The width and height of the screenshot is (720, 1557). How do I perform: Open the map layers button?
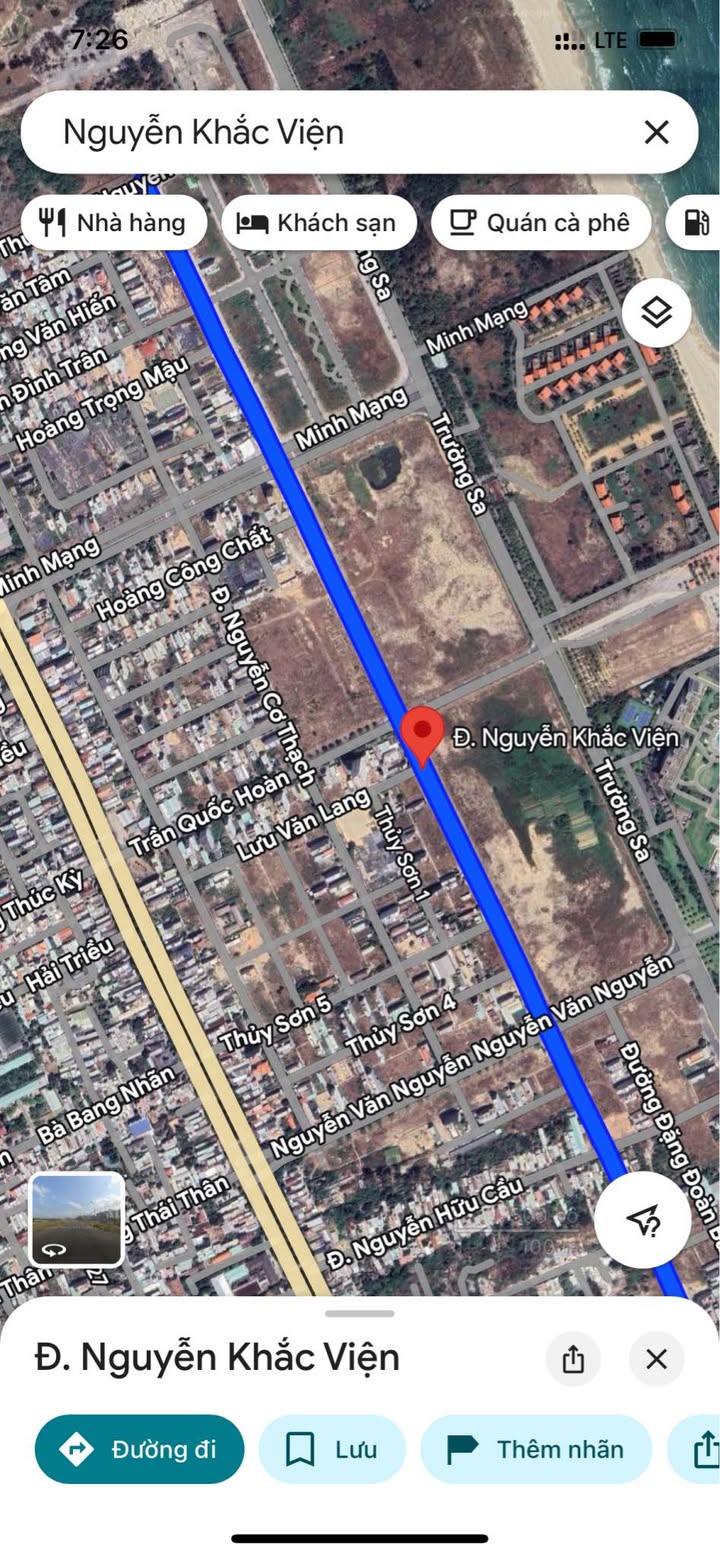656,313
